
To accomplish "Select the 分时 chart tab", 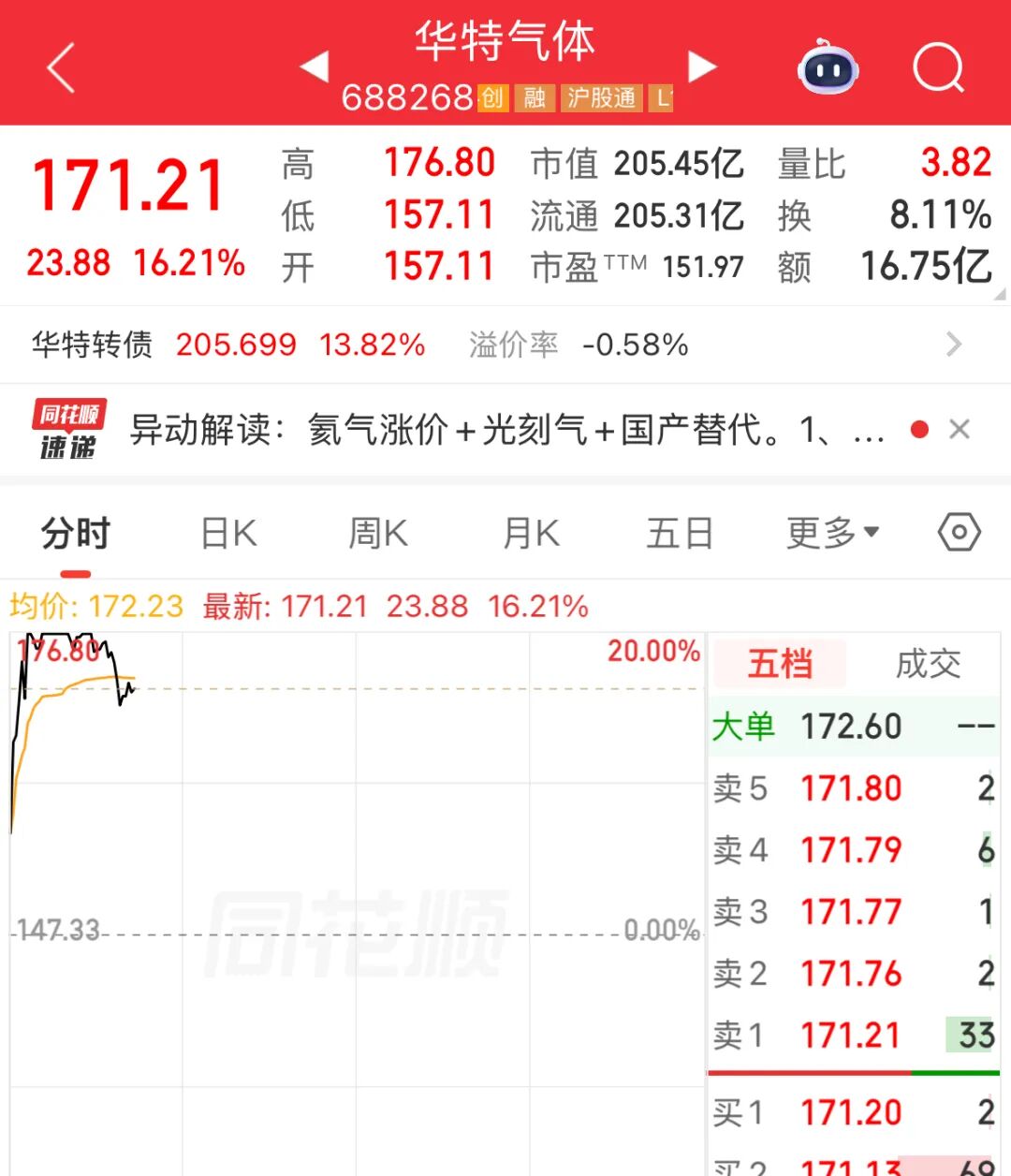I will 75,535.
